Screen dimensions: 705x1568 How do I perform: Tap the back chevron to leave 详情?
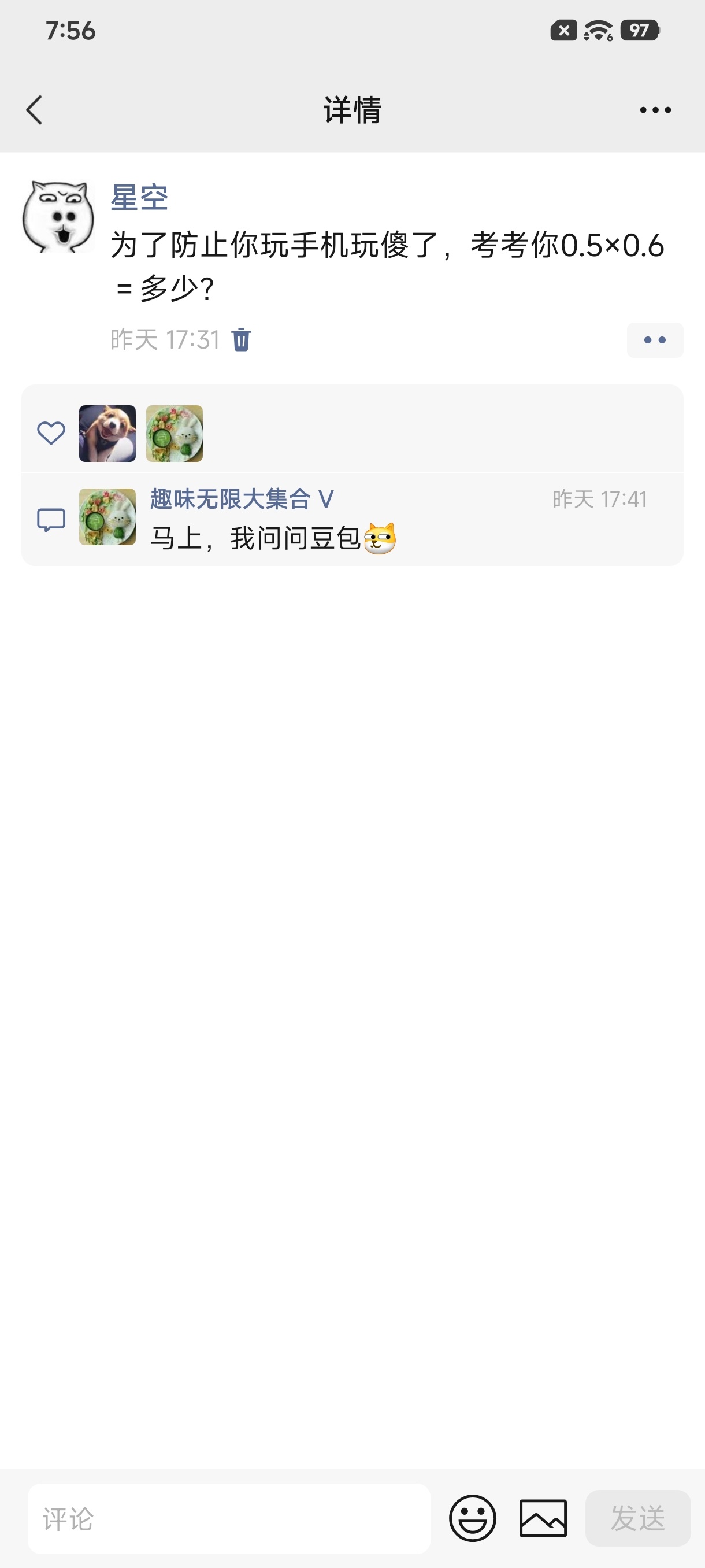coord(35,110)
